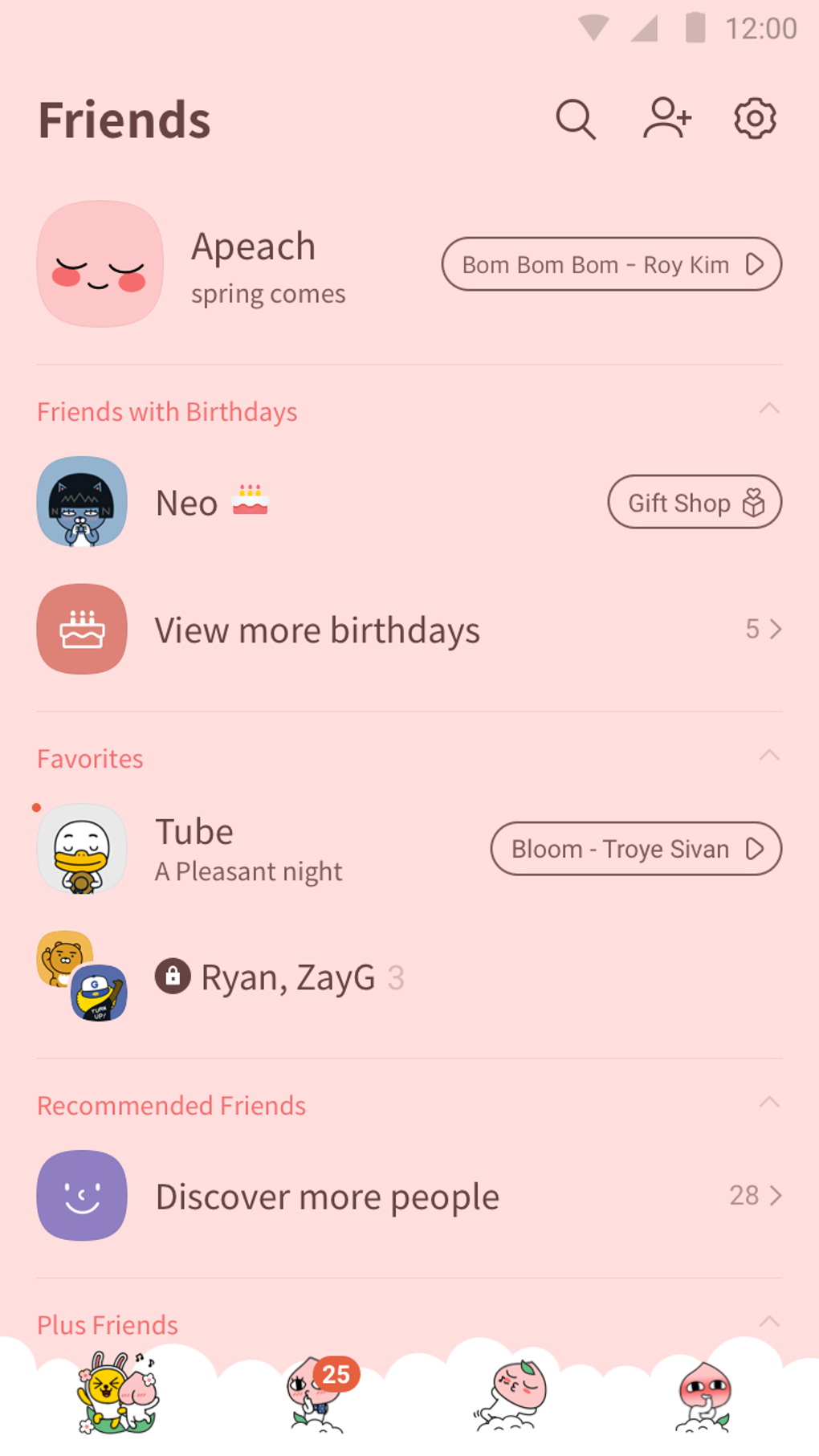Tap the add friend icon
The image size is (819, 1456).
[667, 119]
